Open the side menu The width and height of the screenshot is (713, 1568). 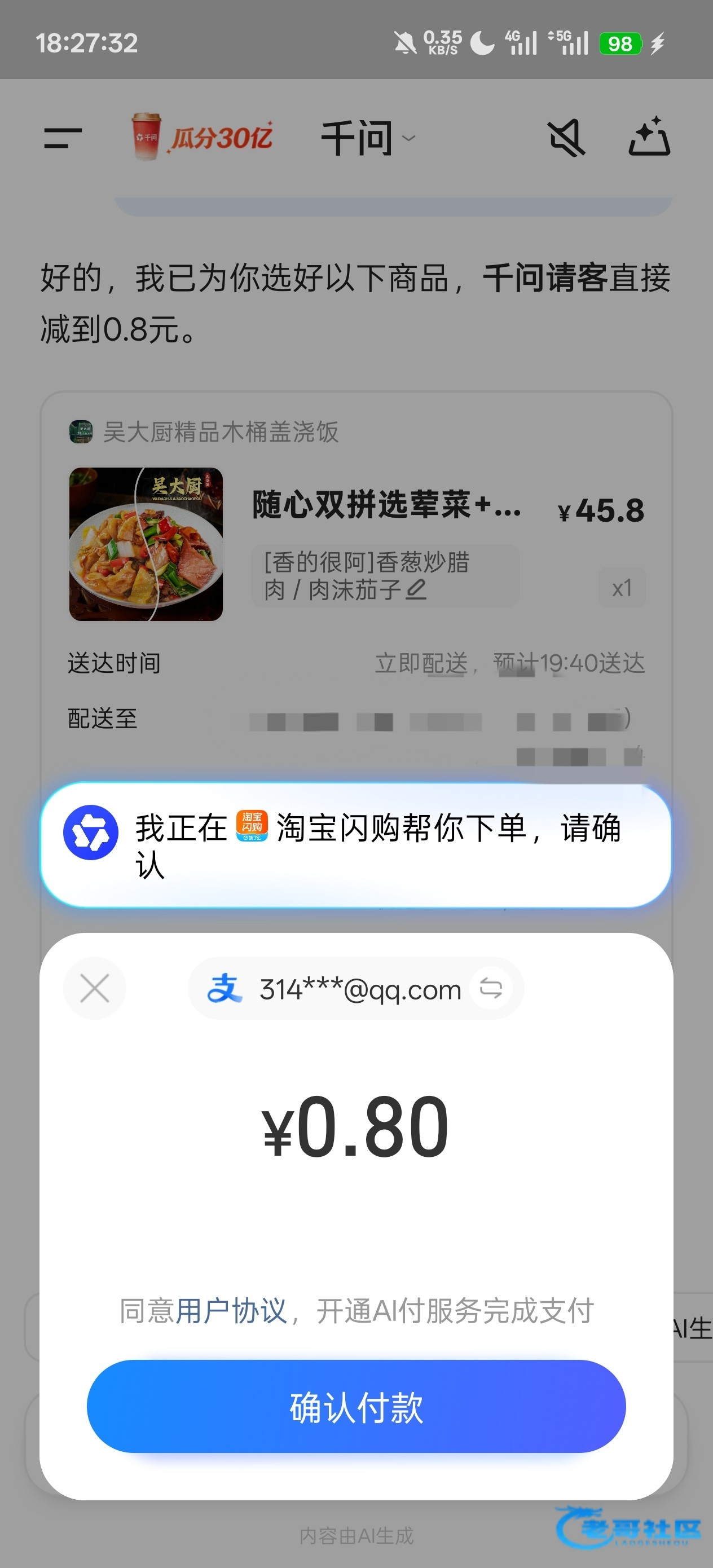(x=63, y=138)
